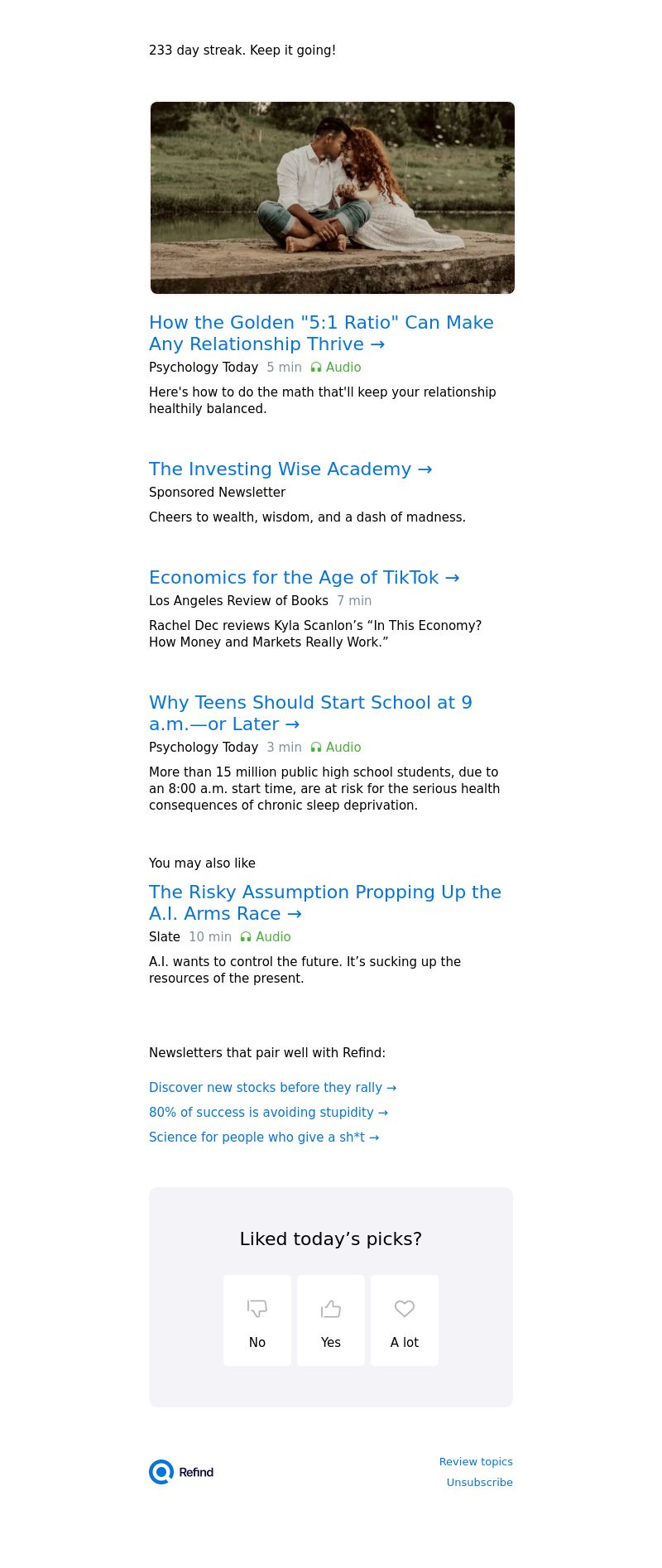Open the couple photo article image
This screenshot has height=1568, width=662.
[332, 198]
